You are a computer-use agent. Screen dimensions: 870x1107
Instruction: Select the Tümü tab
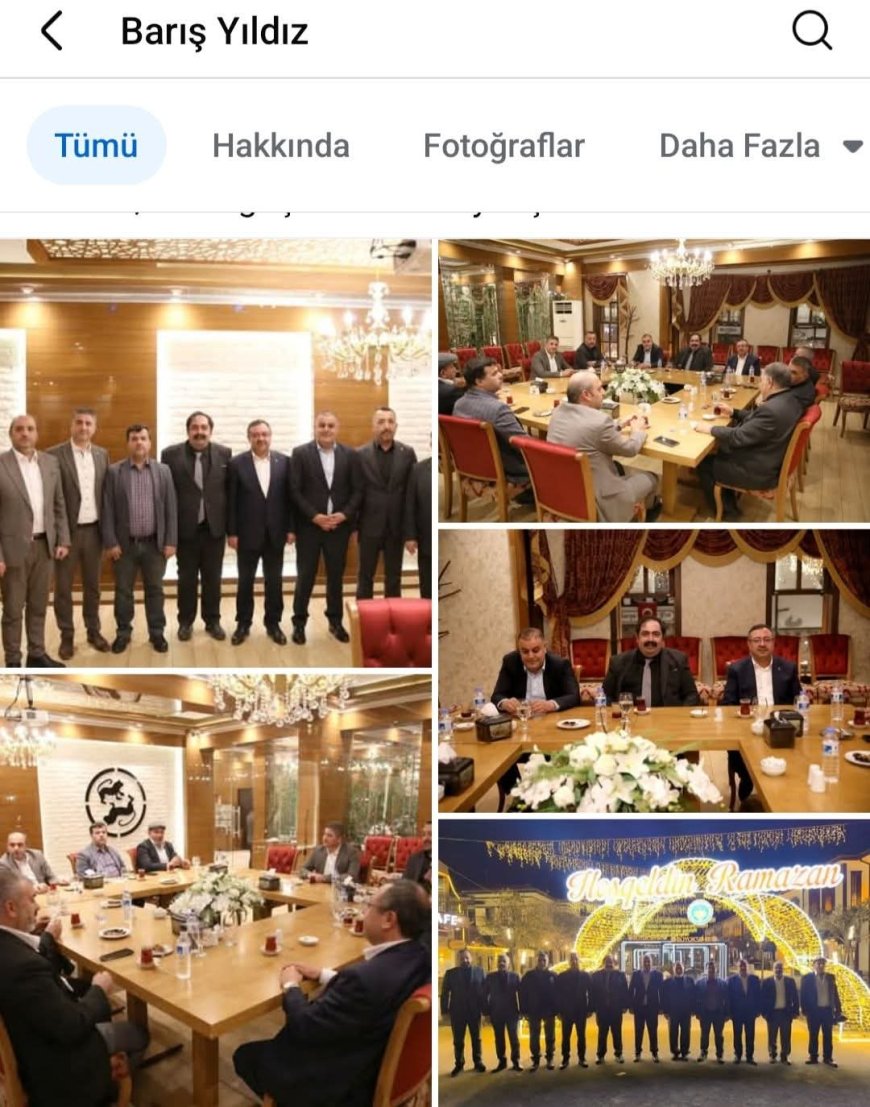click(x=96, y=146)
